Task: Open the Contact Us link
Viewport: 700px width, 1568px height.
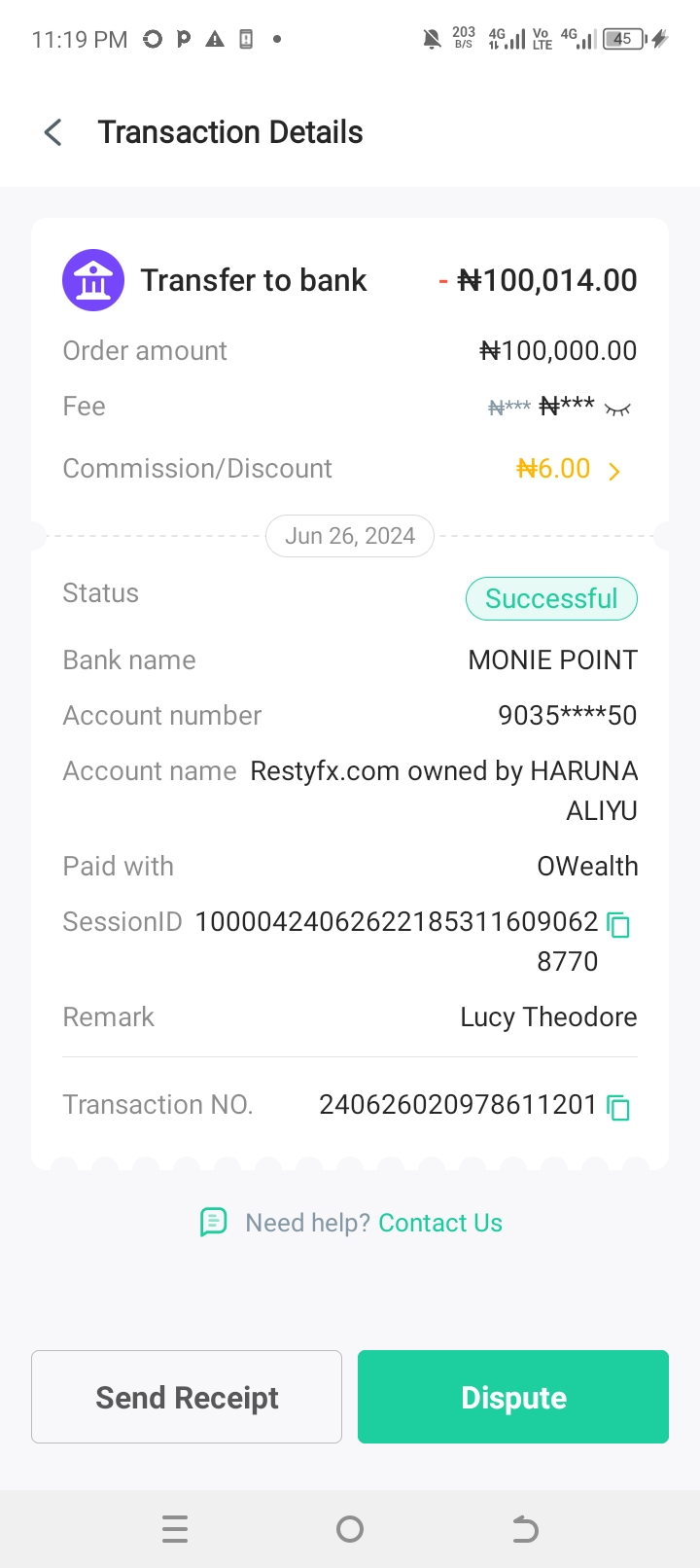Action: point(440,1223)
